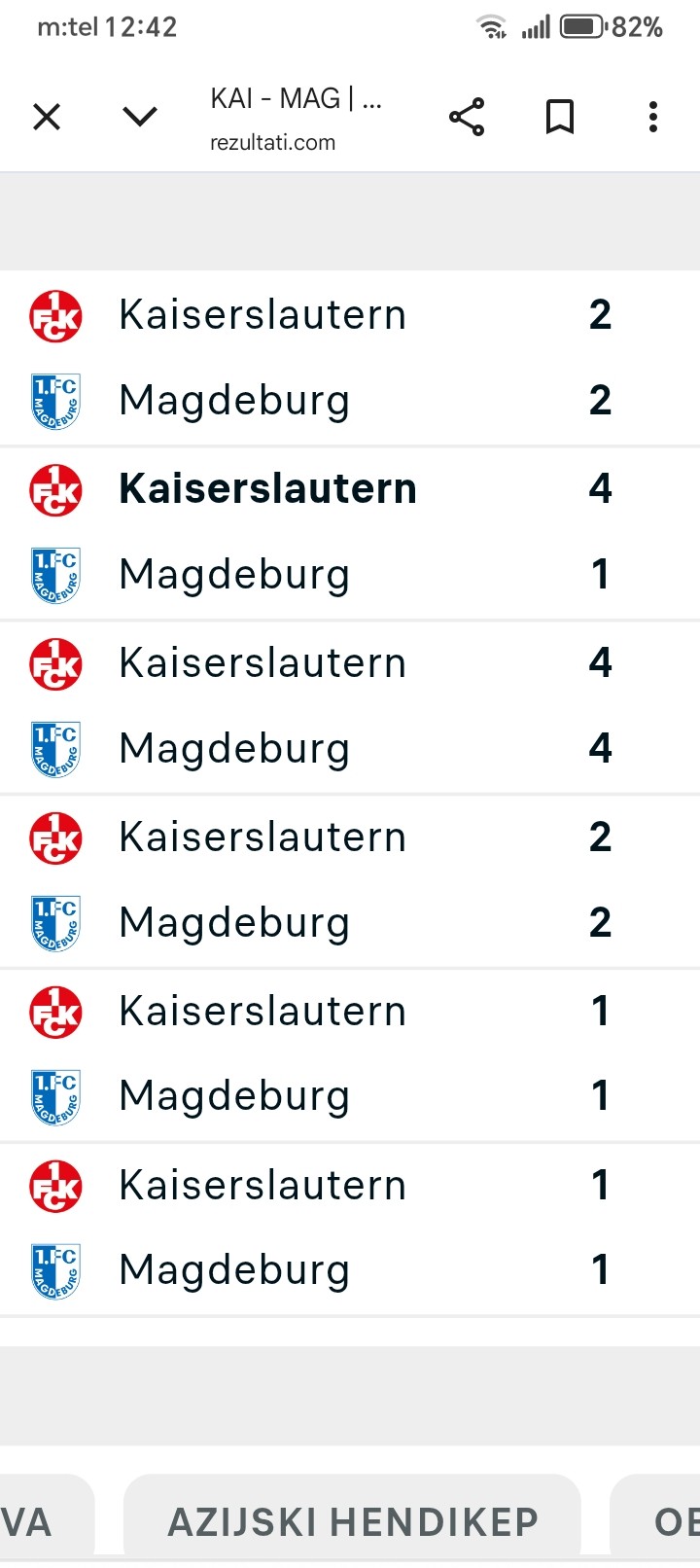Minimize the tab with the down chevron
The width and height of the screenshot is (700, 1568).
(x=140, y=118)
